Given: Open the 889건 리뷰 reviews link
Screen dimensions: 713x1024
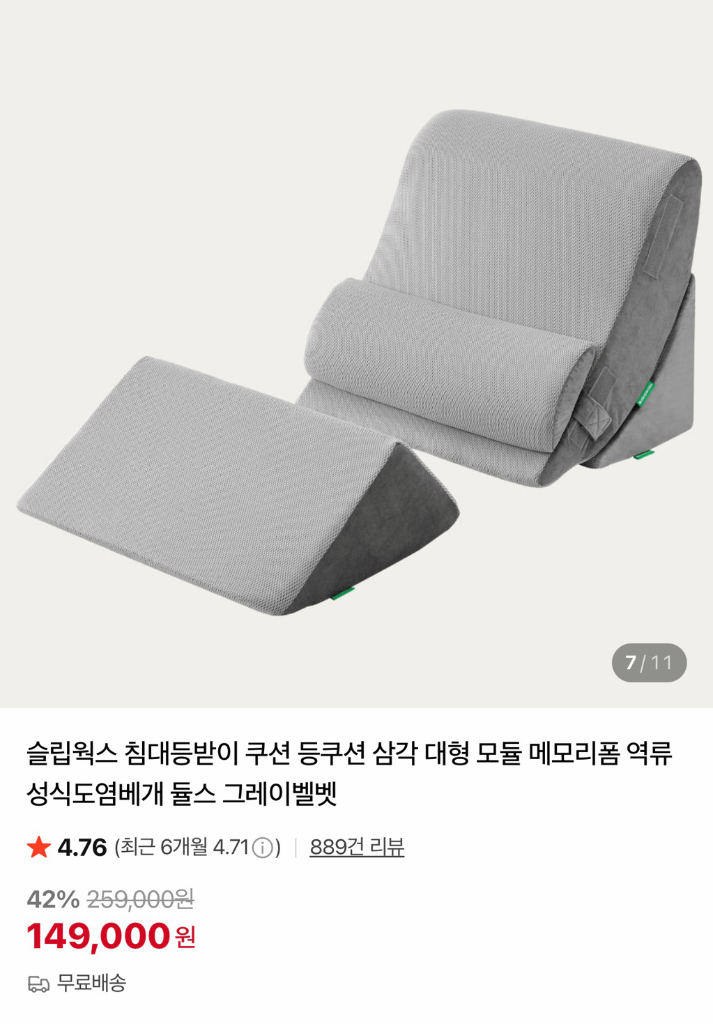Looking at the screenshot, I should [357, 848].
